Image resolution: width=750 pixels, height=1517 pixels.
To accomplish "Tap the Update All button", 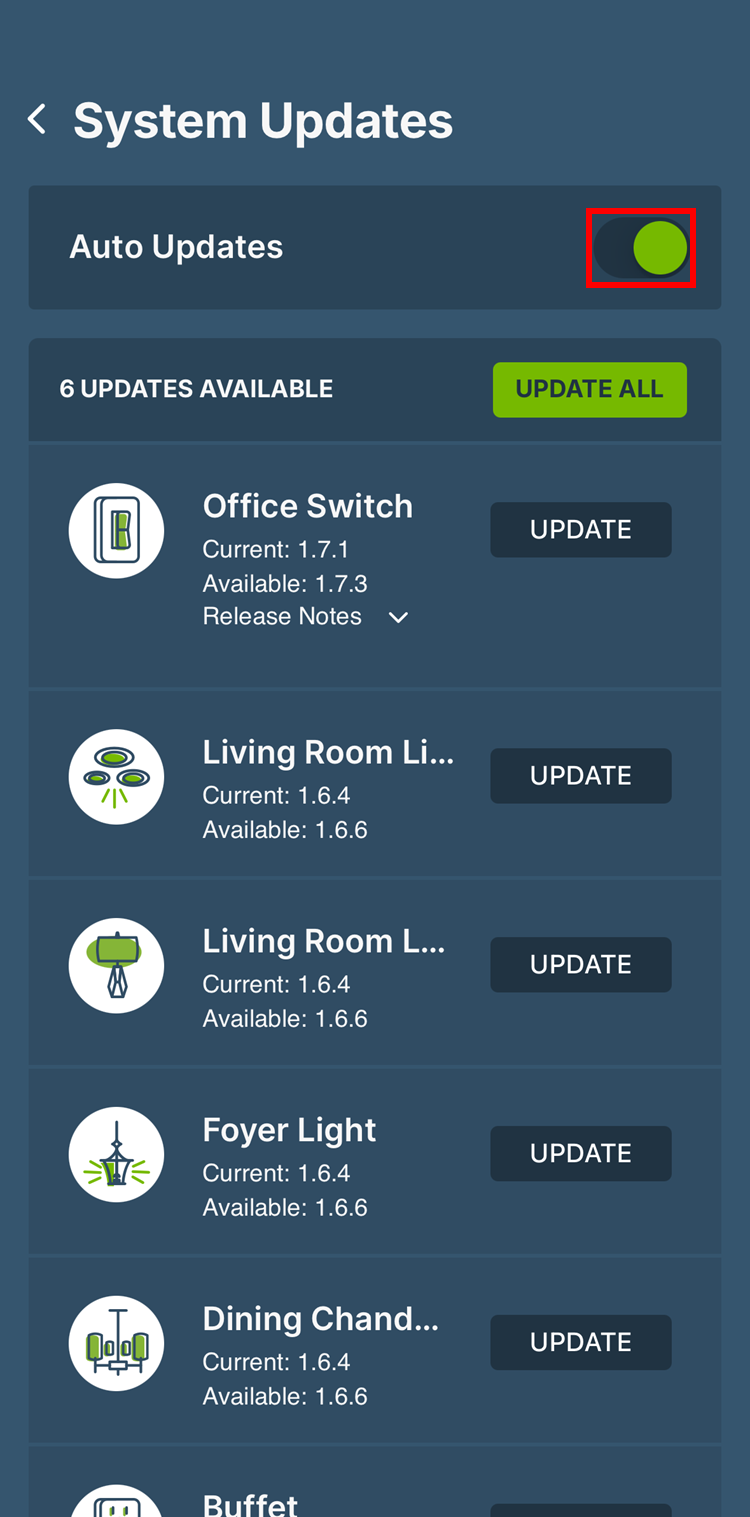I will click(589, 389).
